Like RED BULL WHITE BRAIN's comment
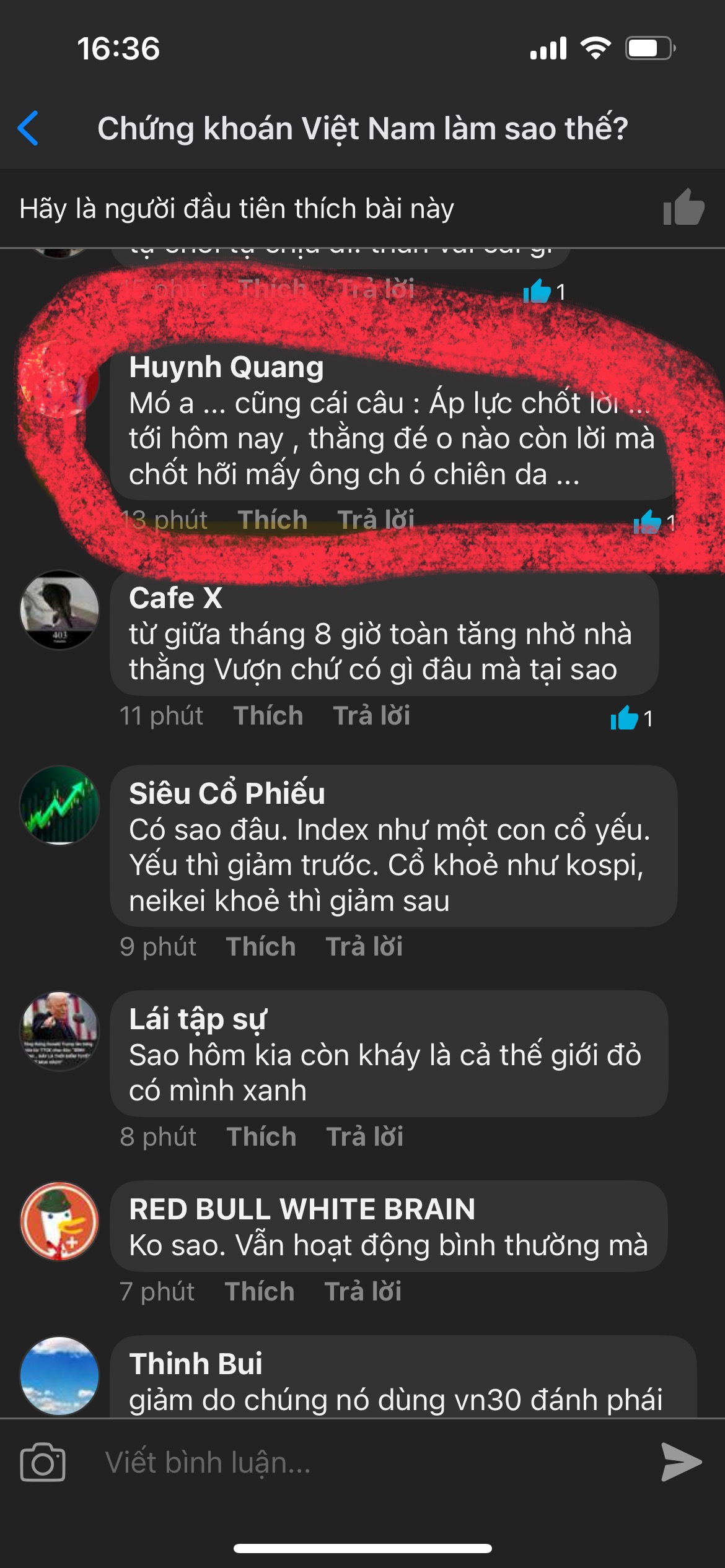Image resolution: width=725 pixels, height=1568 pixels. (x=260, y=1292)
